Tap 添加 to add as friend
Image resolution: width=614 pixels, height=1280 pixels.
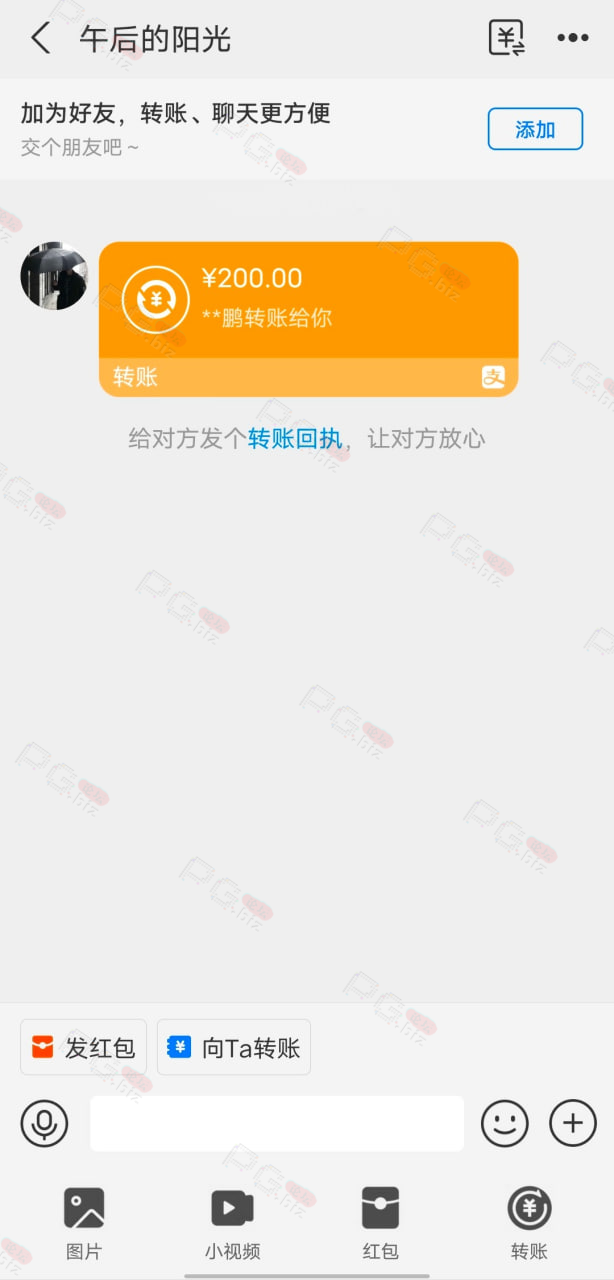tap(535, 129)
